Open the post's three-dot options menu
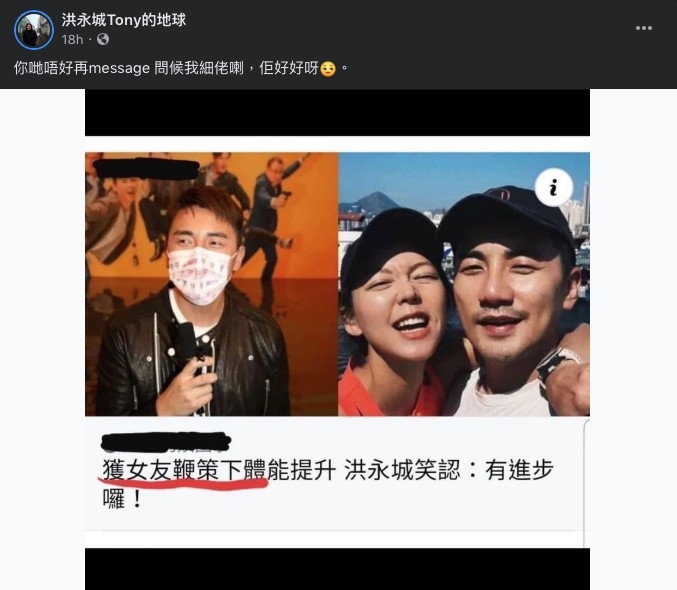This screenshot has height=590, width=677. pyautogui.click(x=644, y=28)
